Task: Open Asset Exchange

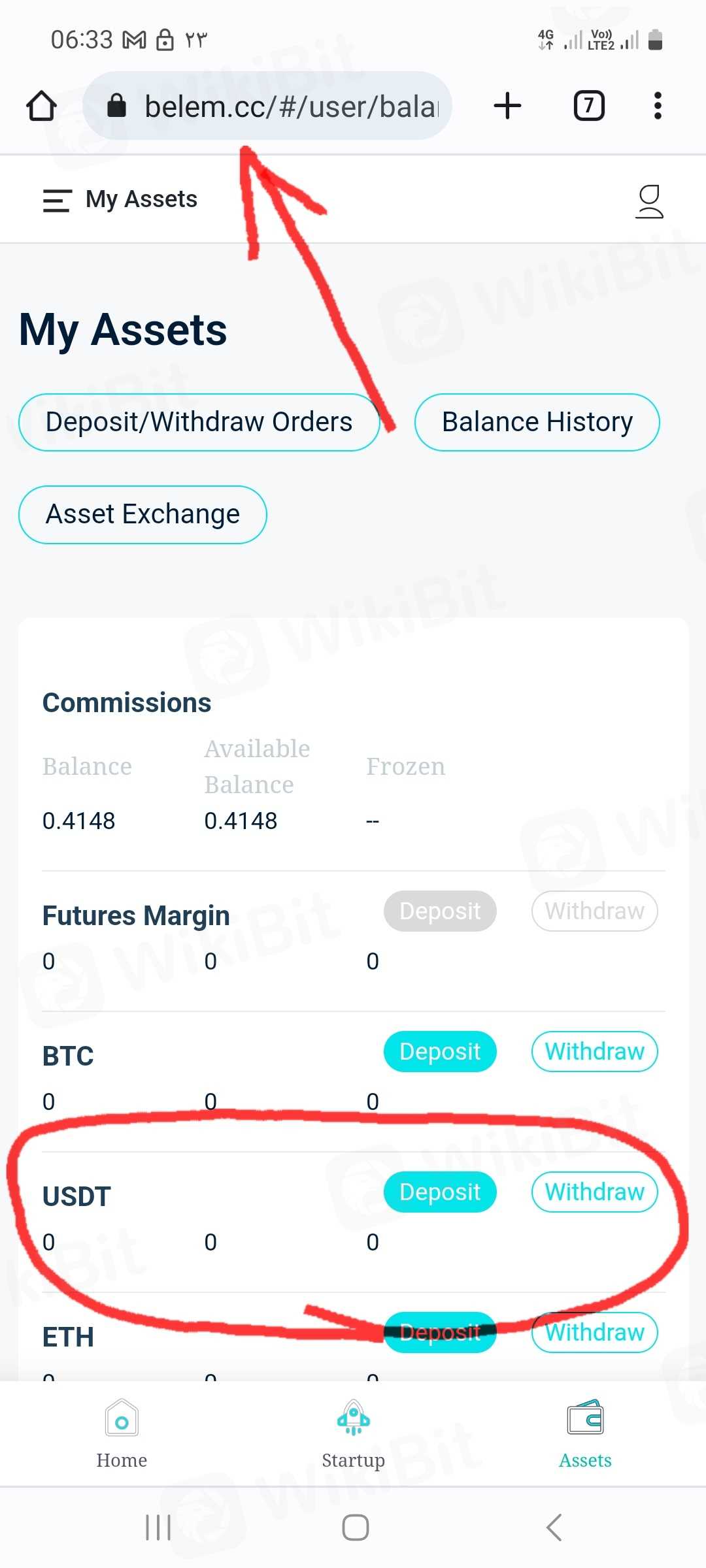Action: point(143,514)
